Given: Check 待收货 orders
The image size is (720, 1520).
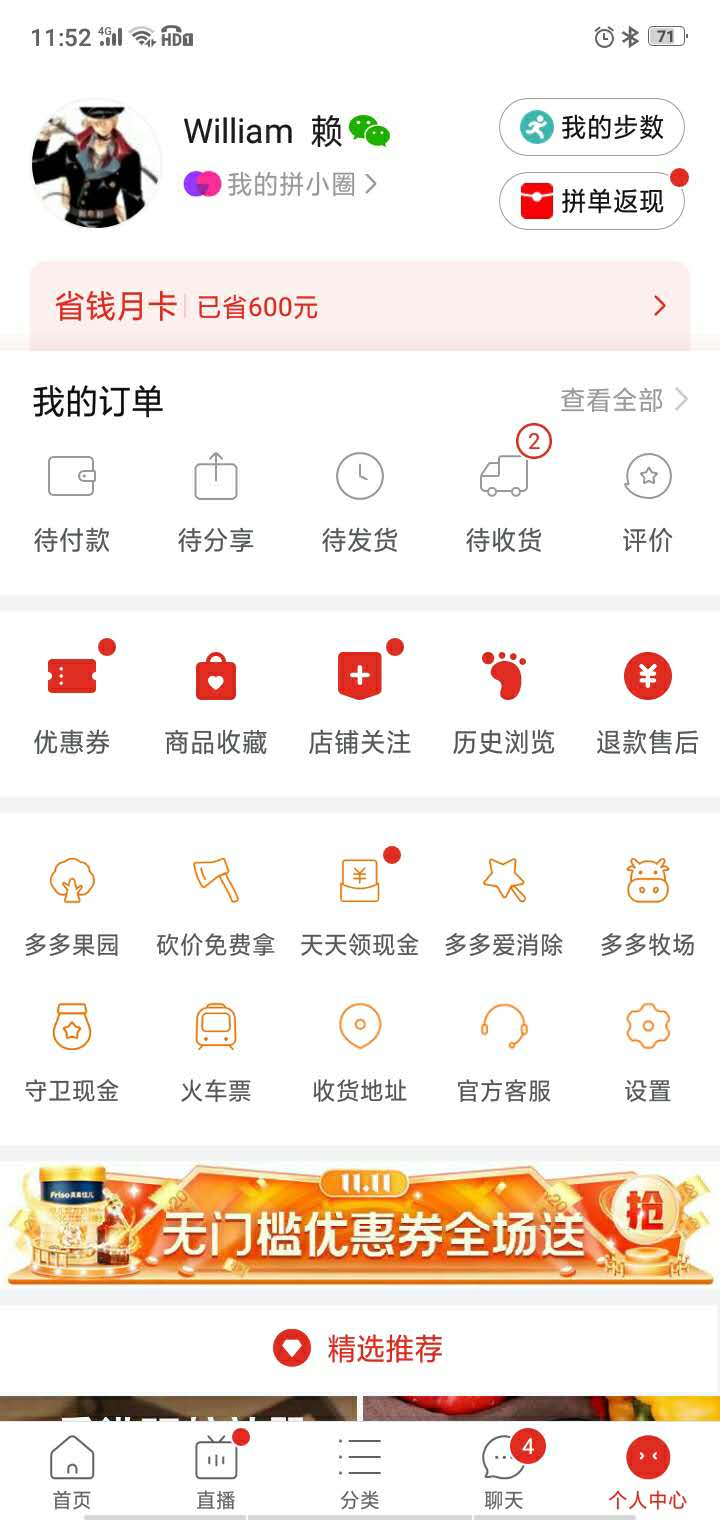Looking at the screenshot, I should tap(504, 500).
